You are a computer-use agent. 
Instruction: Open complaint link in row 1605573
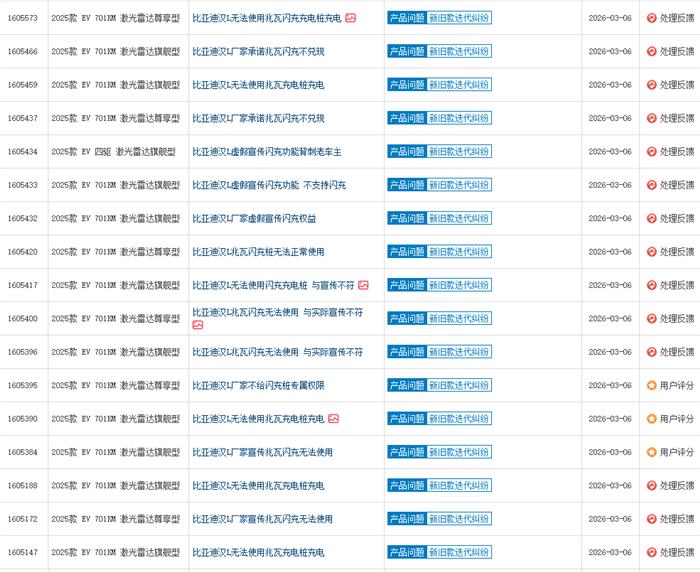pyautogui.click(x=274, y=18)
